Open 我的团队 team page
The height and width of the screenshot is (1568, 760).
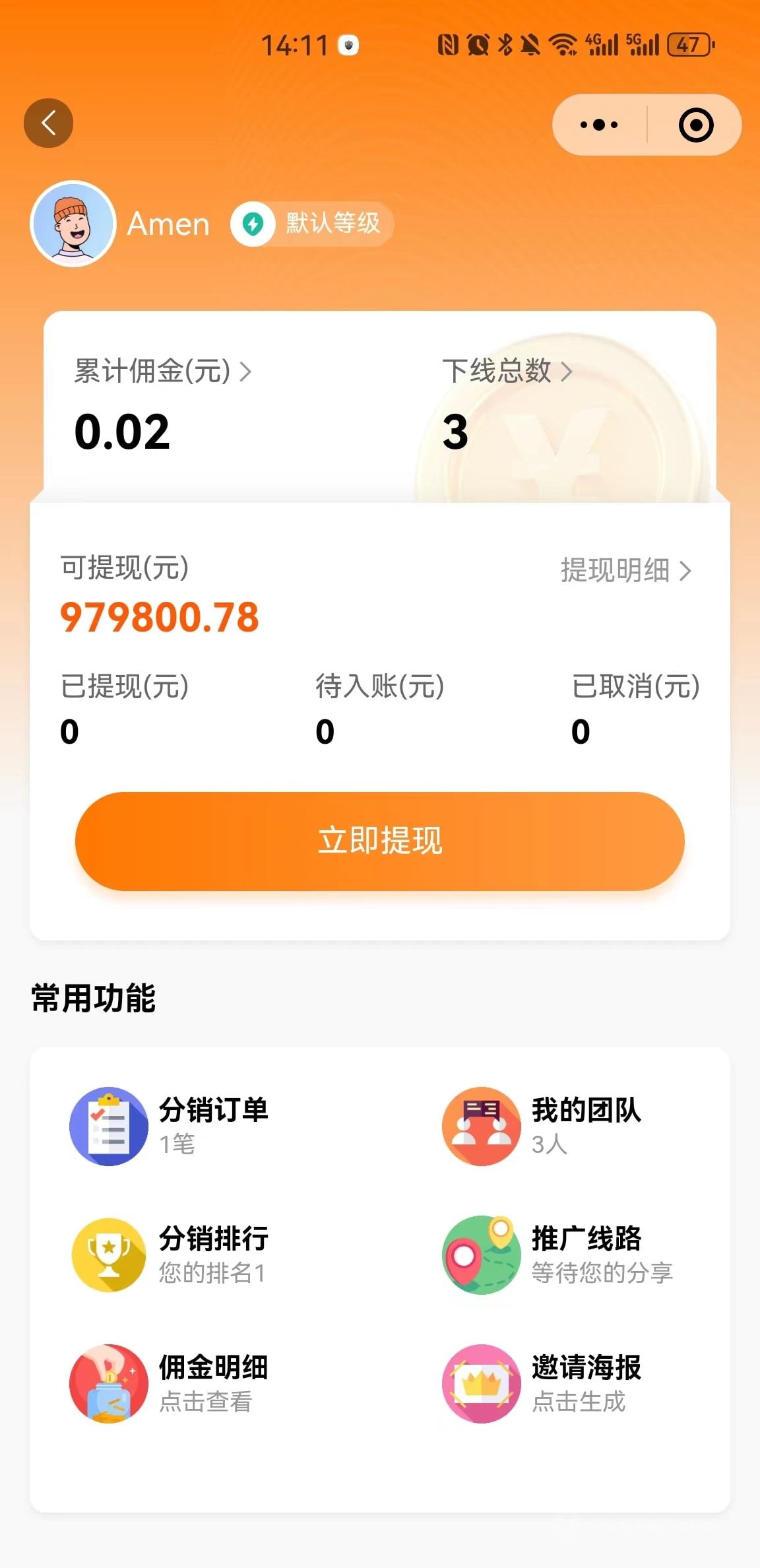tap(542, 1126)
